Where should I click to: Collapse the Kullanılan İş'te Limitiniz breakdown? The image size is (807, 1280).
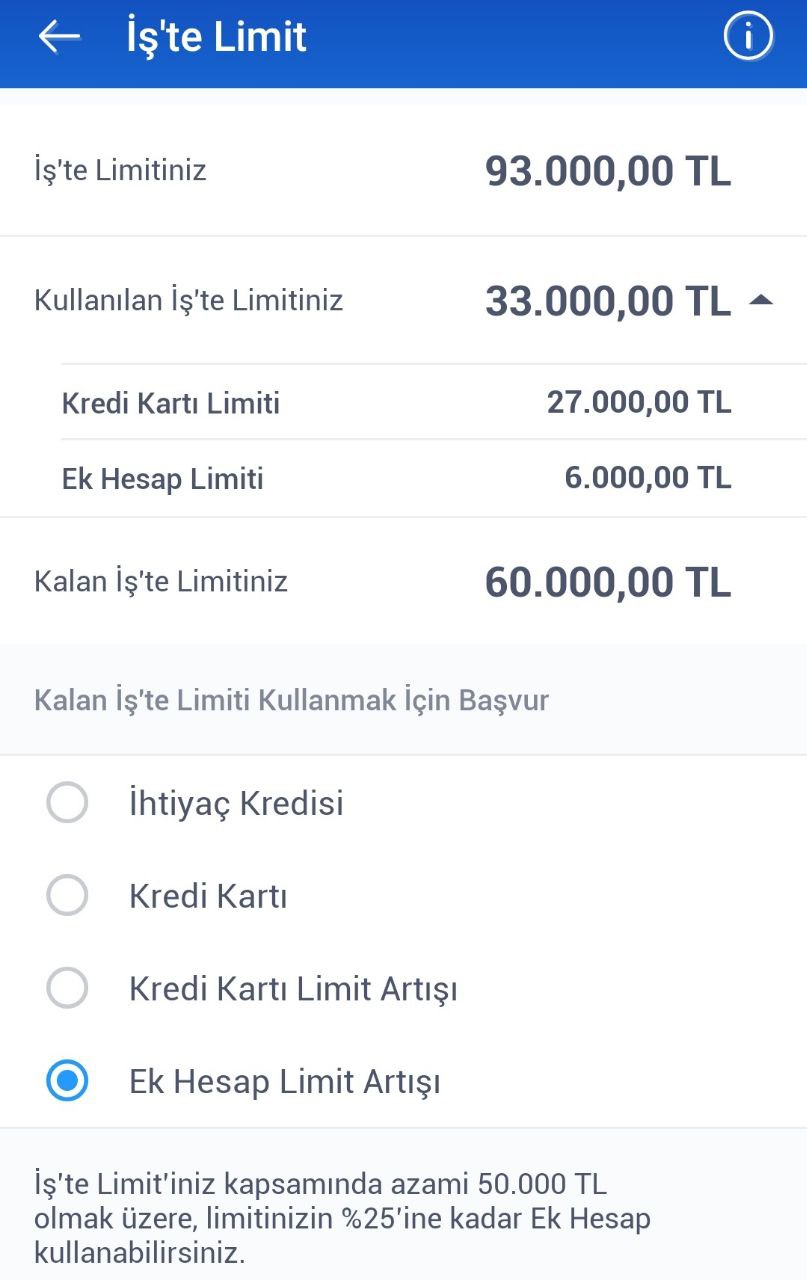[763, 299]
